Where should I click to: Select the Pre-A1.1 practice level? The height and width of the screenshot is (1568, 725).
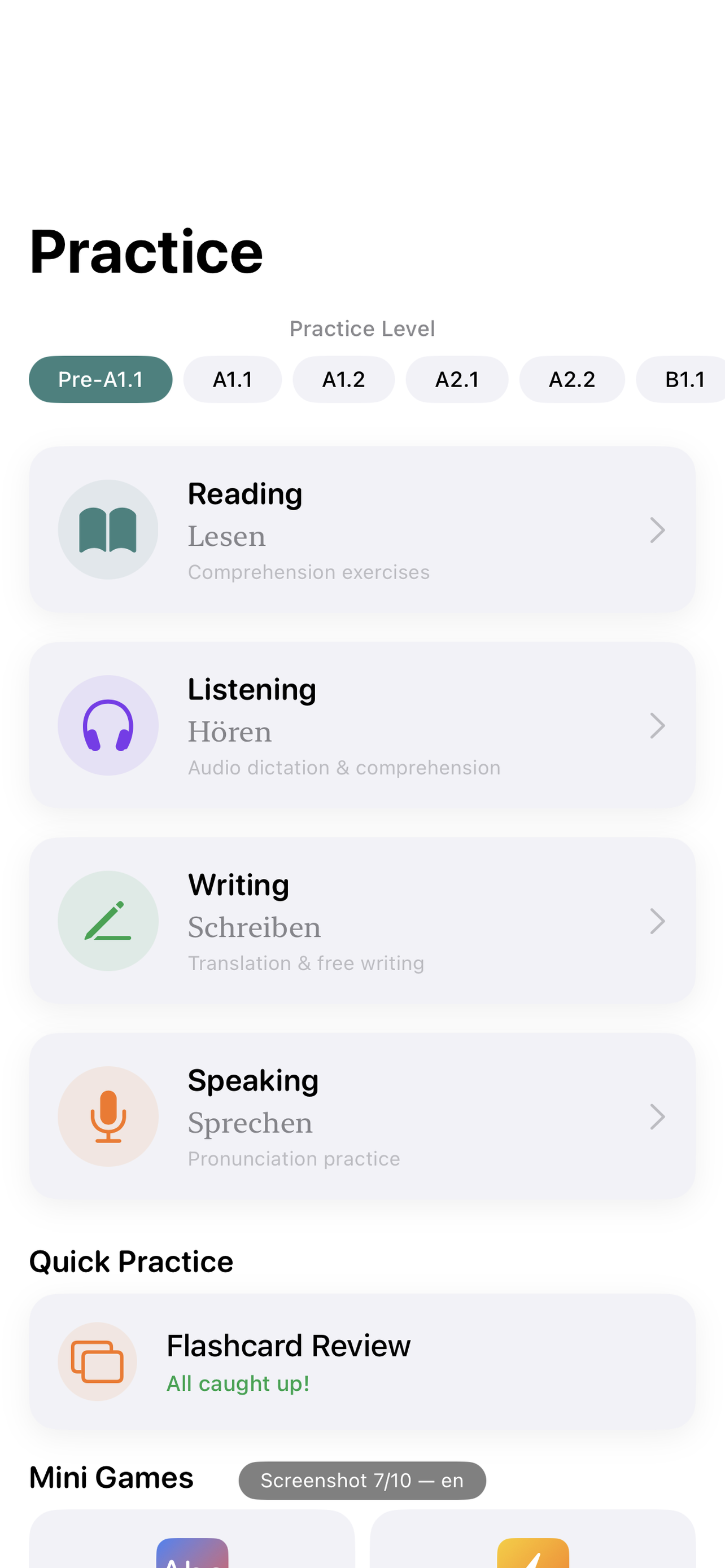pos(101,379)
